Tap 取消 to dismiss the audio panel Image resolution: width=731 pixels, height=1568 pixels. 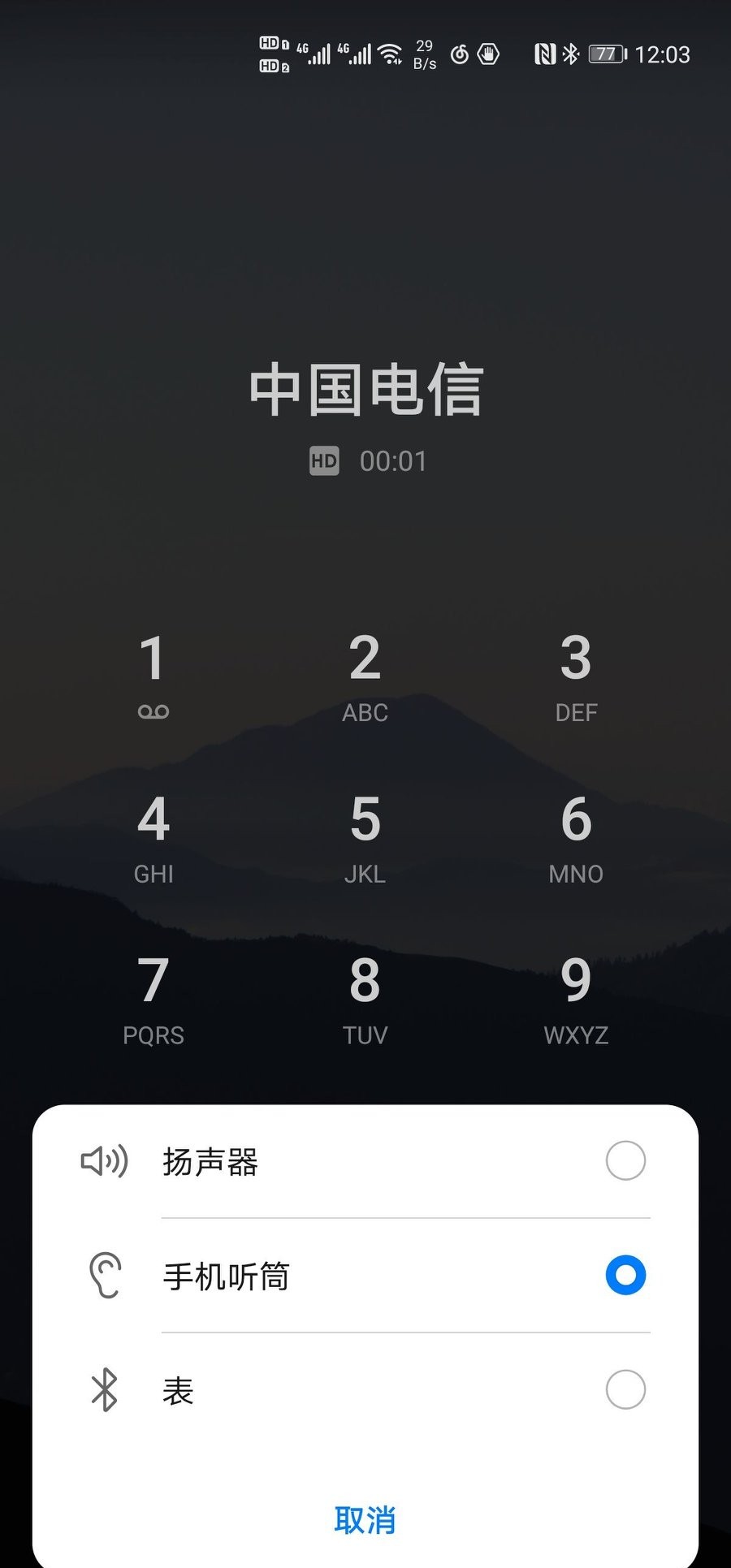[365, 1520]
